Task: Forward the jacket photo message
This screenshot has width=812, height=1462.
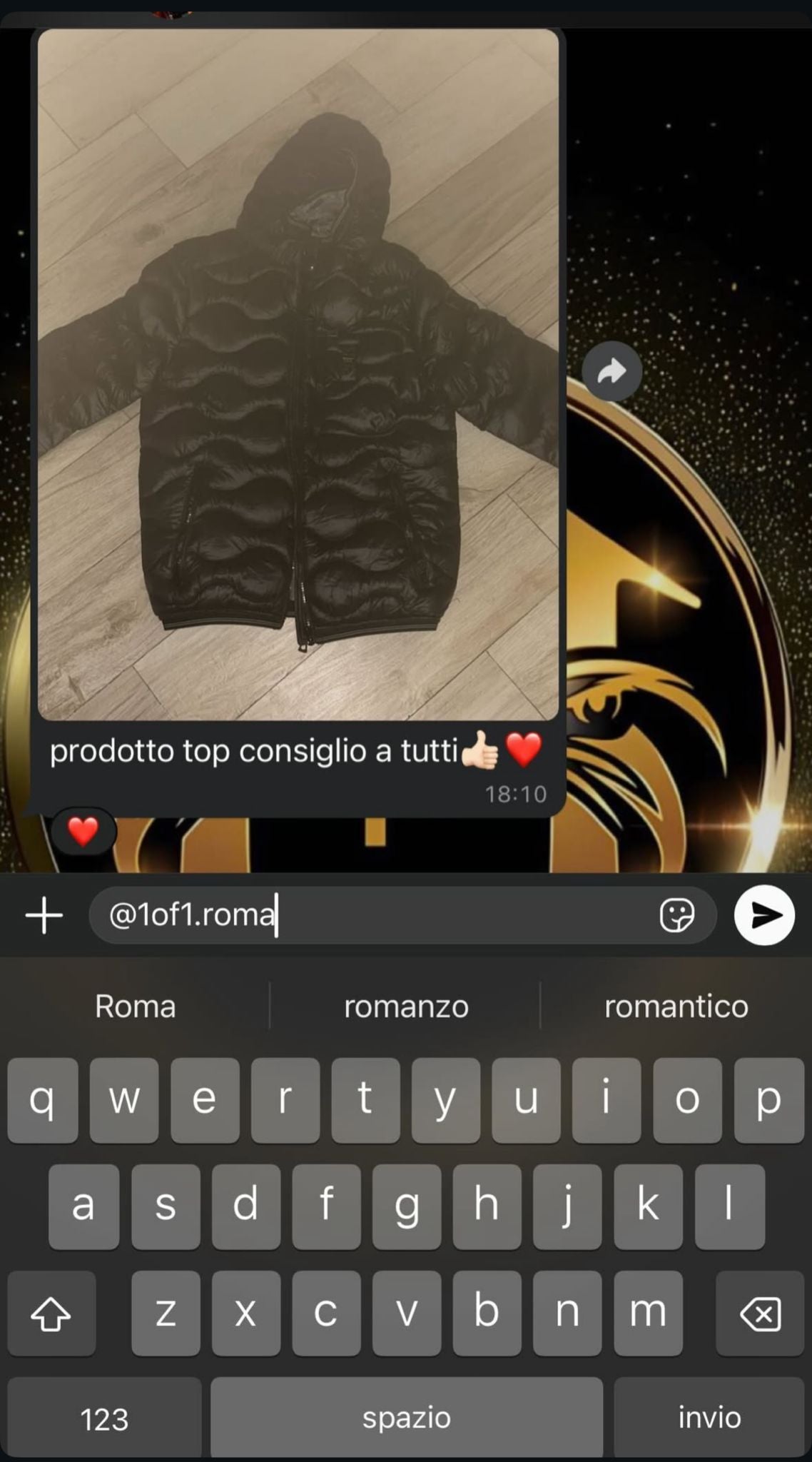Action: [611, 371]
